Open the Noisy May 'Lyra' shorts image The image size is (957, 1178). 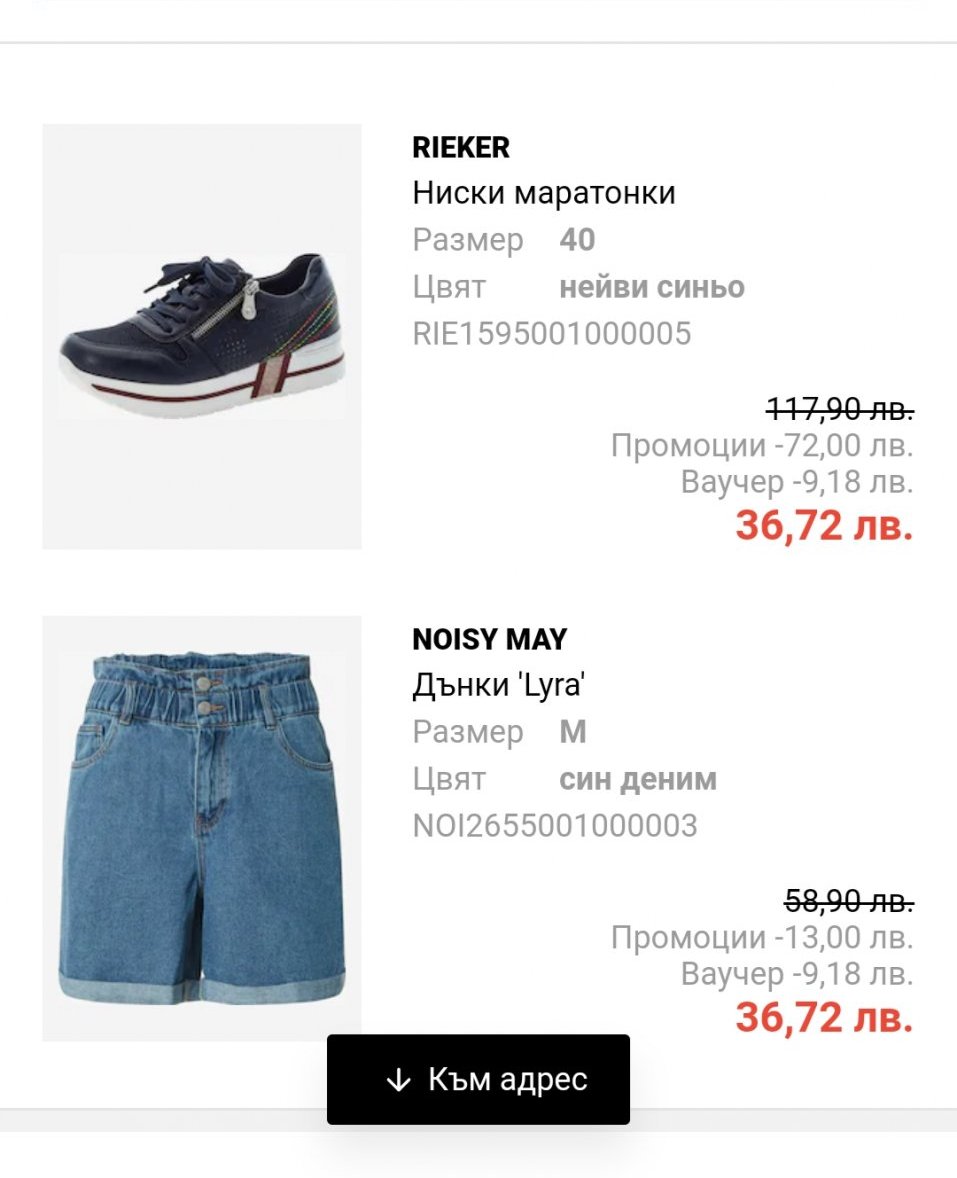point(201,827)
